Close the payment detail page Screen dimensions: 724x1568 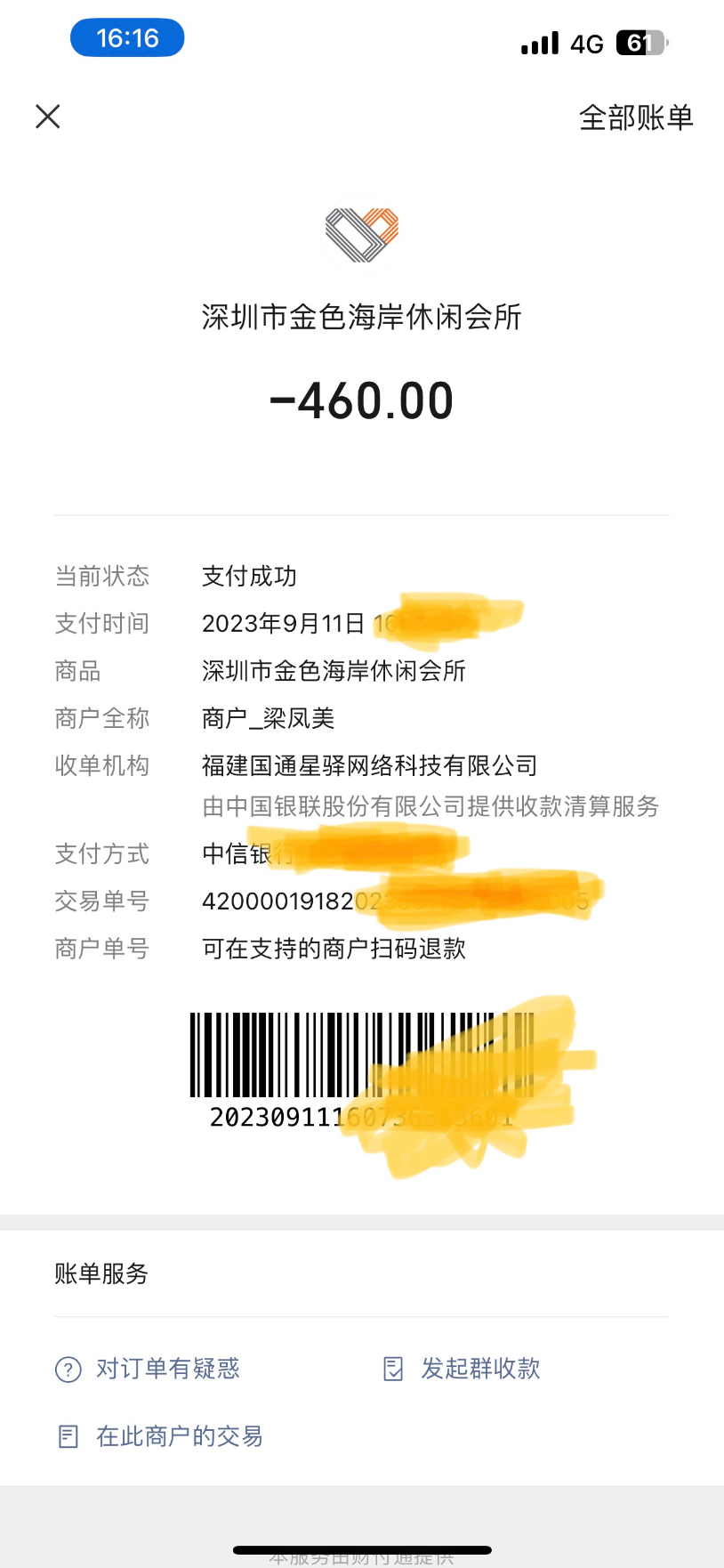(48, 117)
